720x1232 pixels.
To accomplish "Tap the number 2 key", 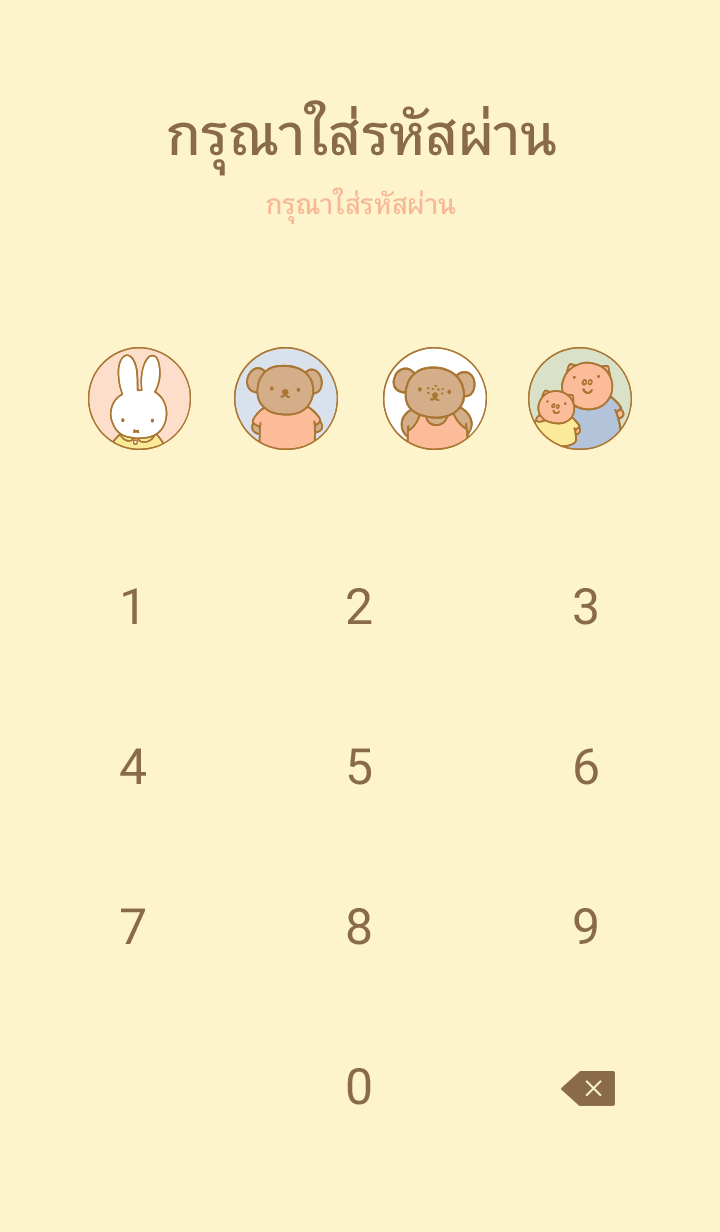I will click(359, 607).
